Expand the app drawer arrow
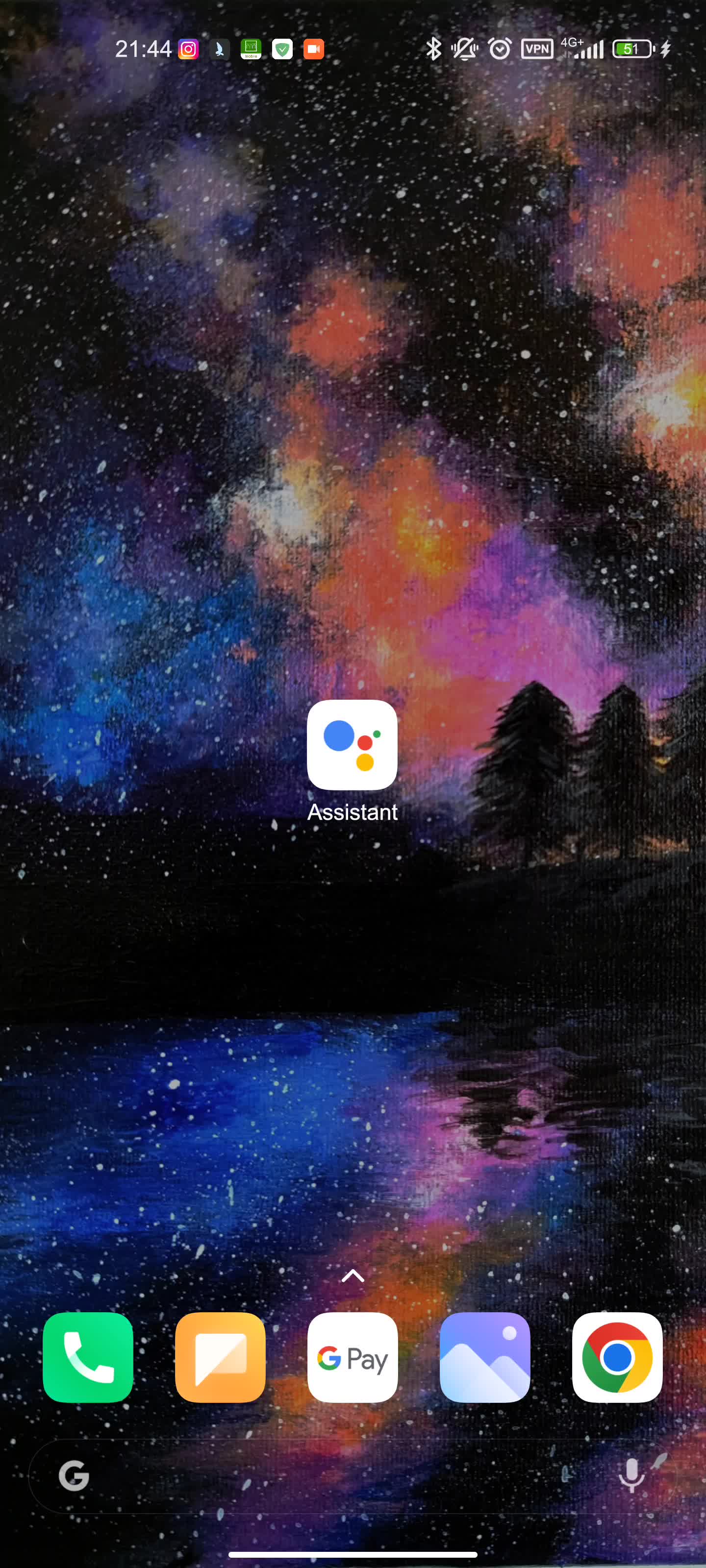This screenshot has height=1568, width=706. [x=353, y=1275]
